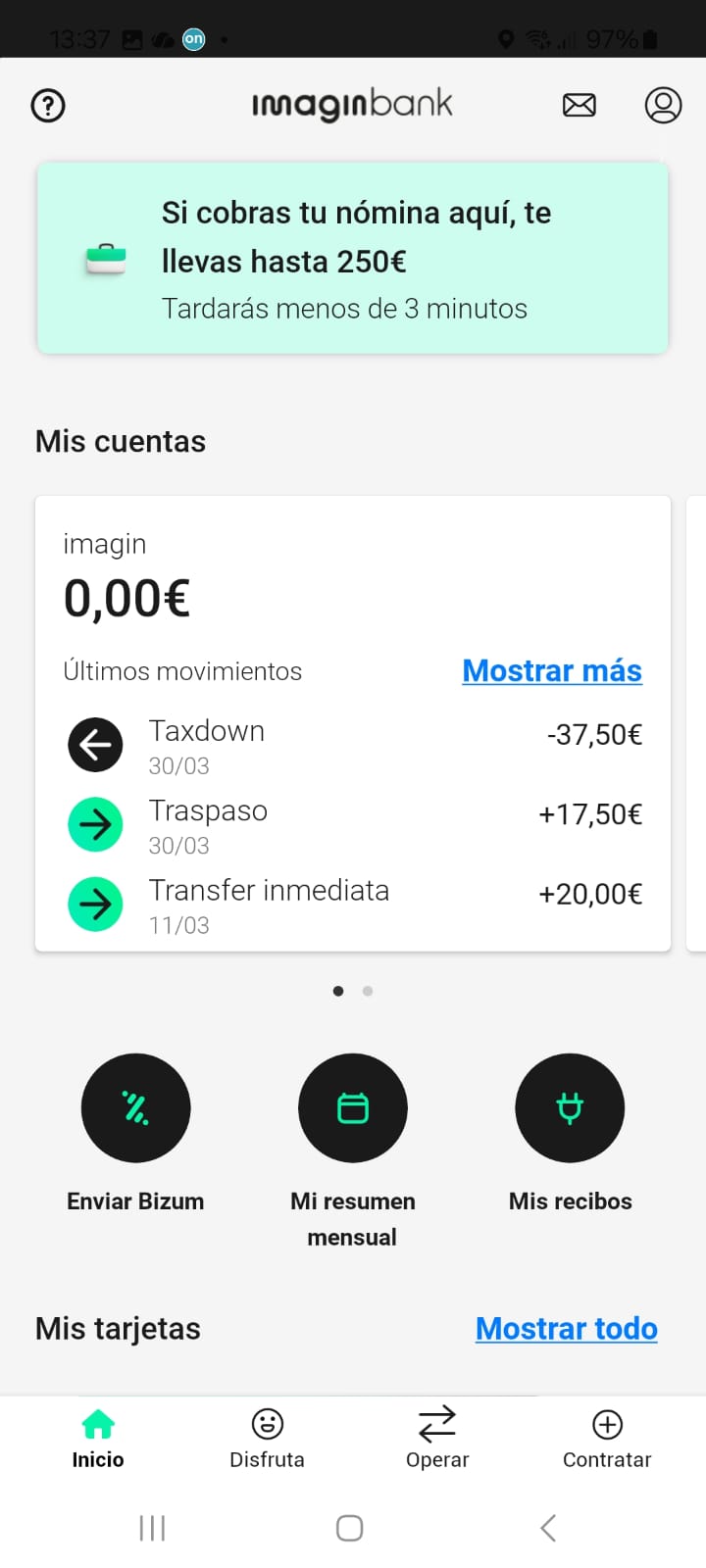
Task: Open the messages envelope icon
Action: 580,105
